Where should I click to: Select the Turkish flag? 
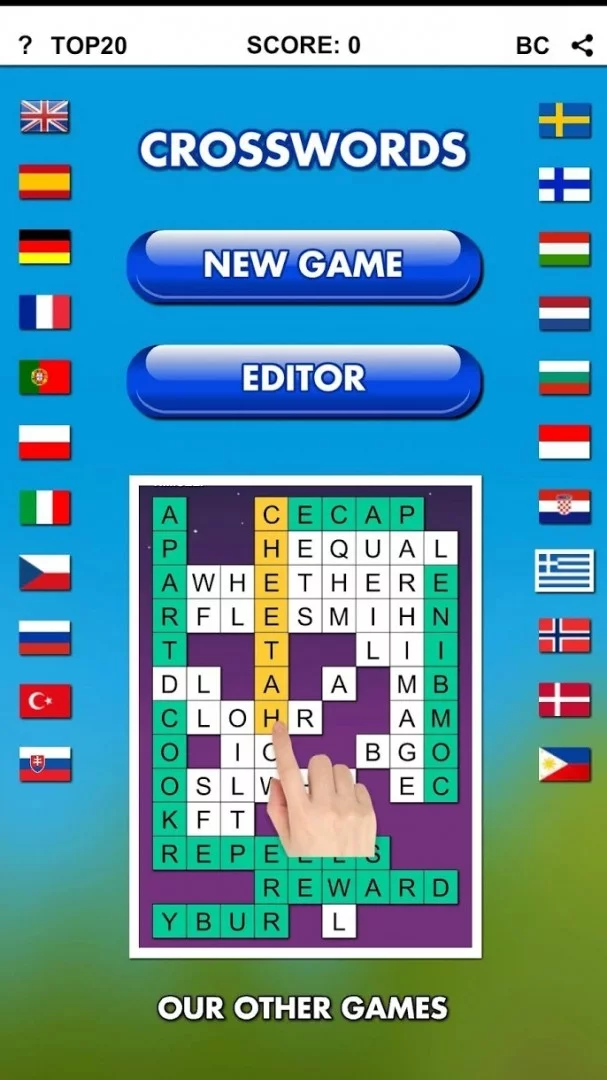coord(45,701)
